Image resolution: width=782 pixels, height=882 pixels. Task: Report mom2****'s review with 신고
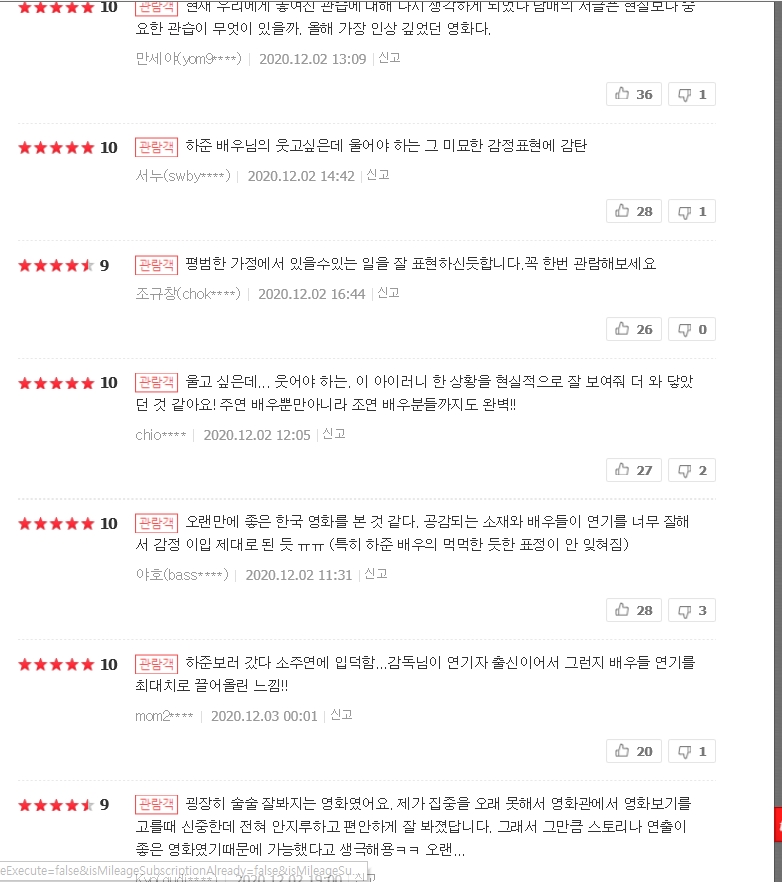(341, 715)
